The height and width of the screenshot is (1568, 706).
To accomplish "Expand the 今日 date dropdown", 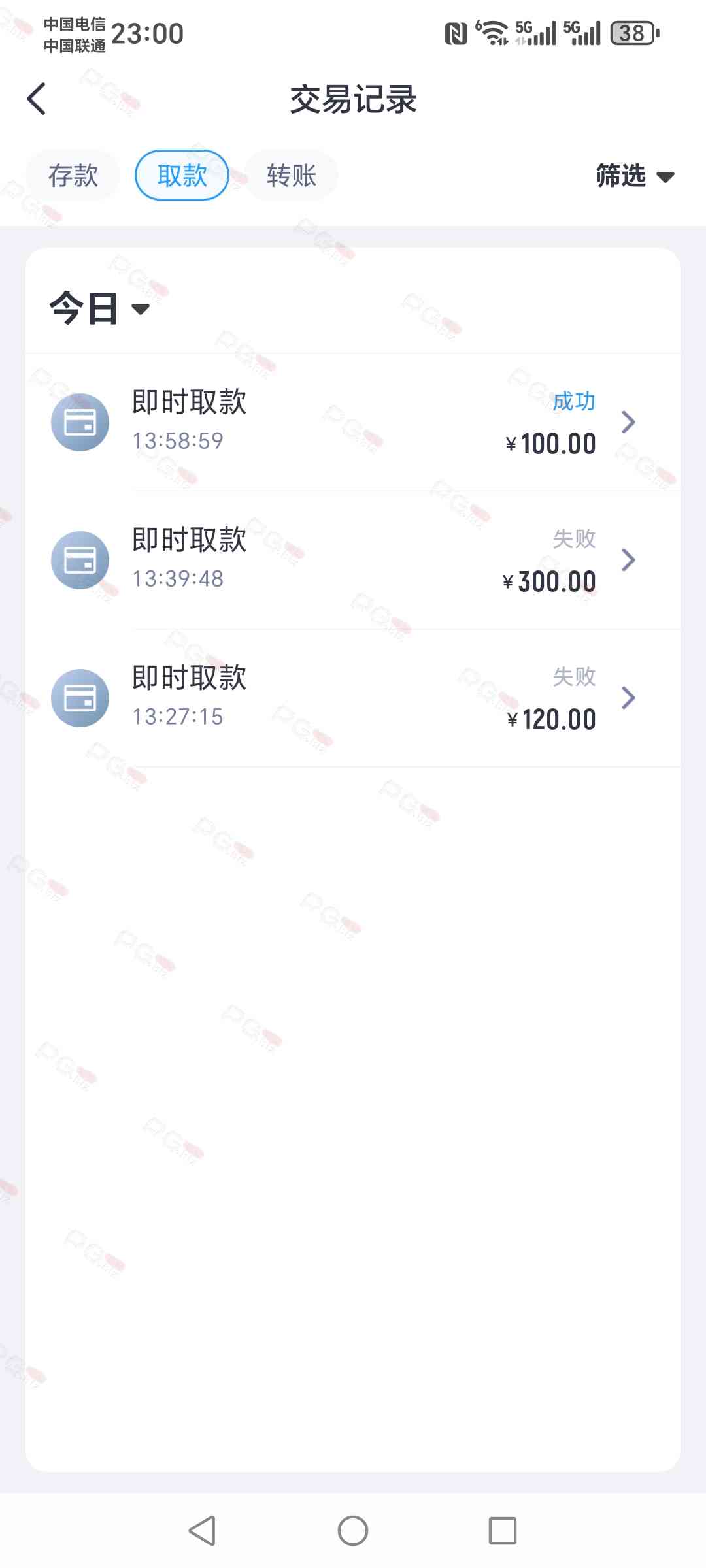I will 99,308.
